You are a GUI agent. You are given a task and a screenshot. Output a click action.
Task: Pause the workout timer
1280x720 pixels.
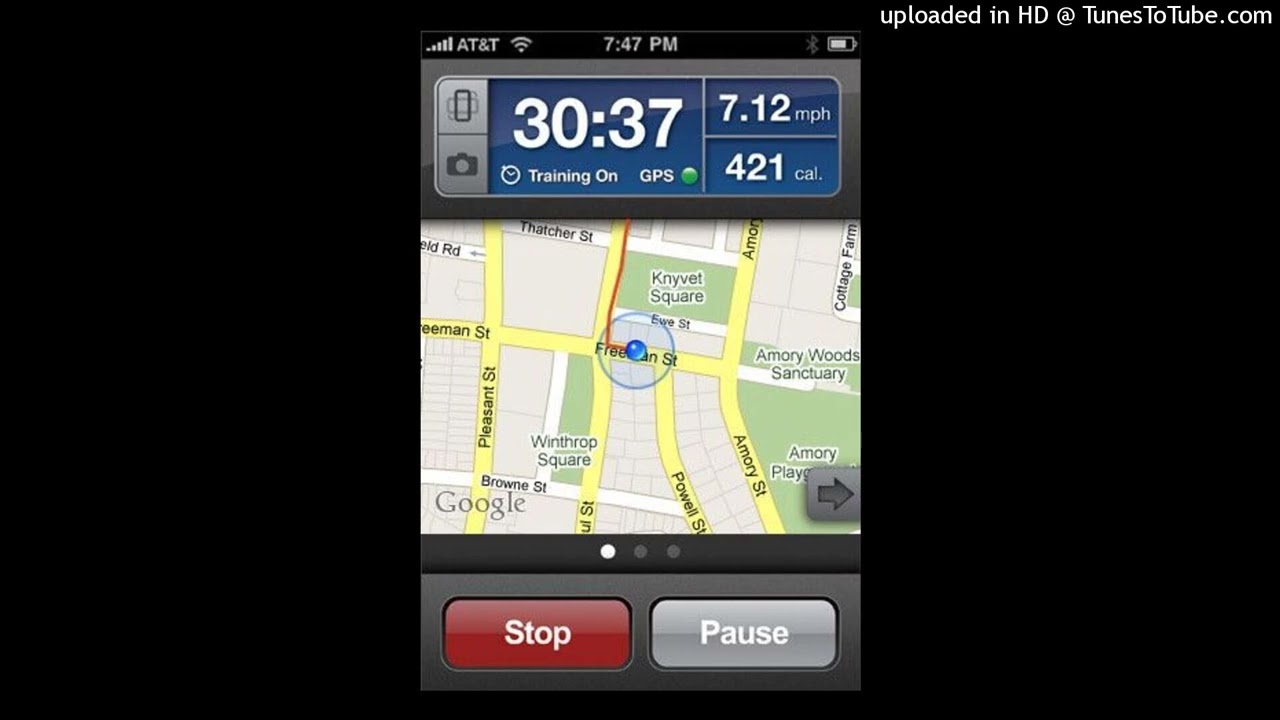(743, 633)
